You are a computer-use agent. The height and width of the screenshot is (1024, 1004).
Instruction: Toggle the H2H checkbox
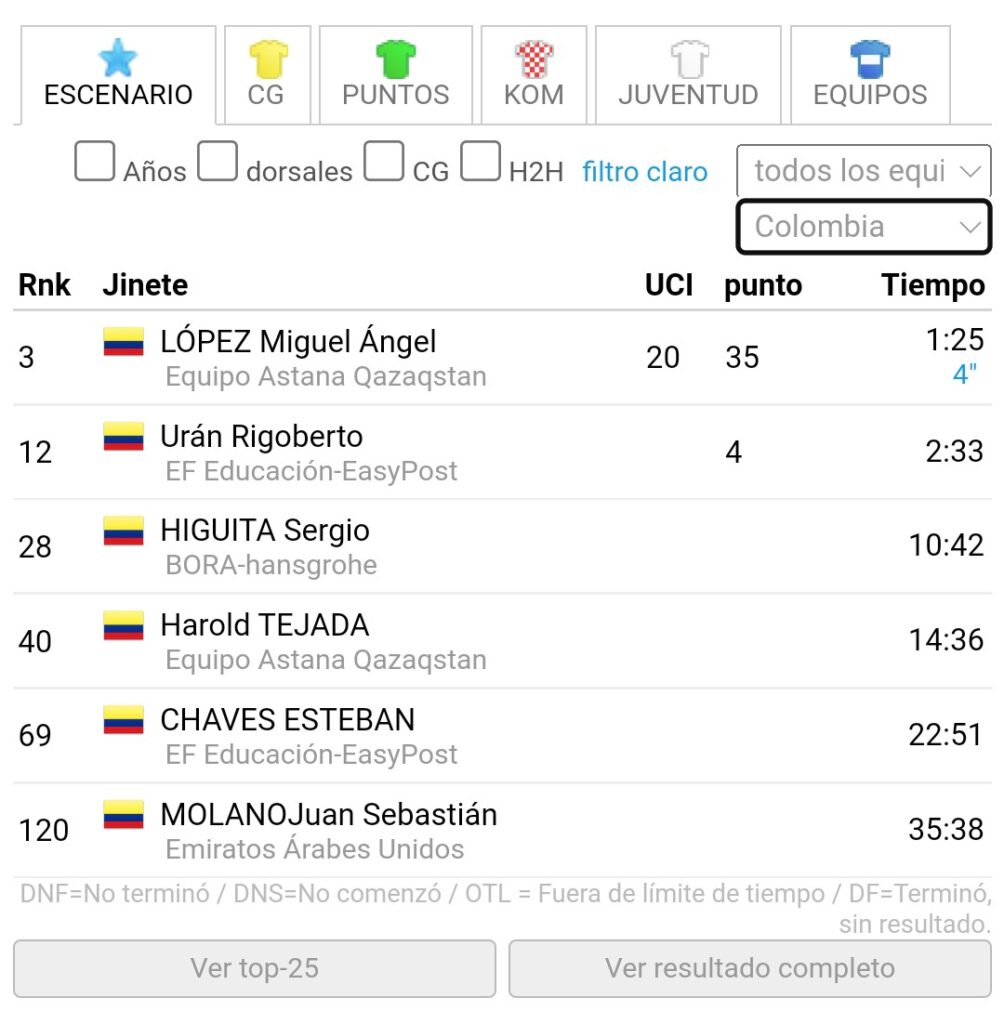coord(480,162)
